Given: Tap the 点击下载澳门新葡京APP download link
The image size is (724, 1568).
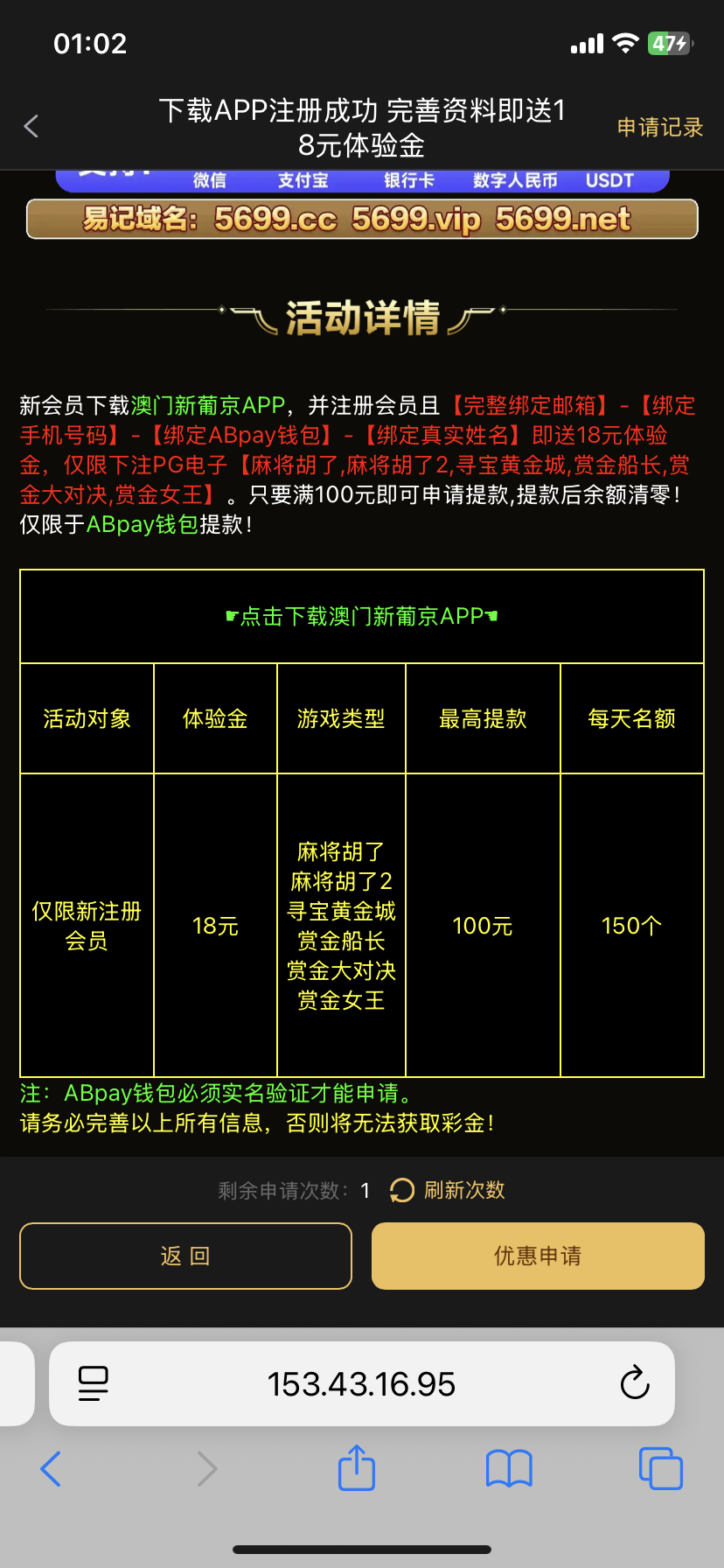Looking at the screenshot, I should click(362, 616).
